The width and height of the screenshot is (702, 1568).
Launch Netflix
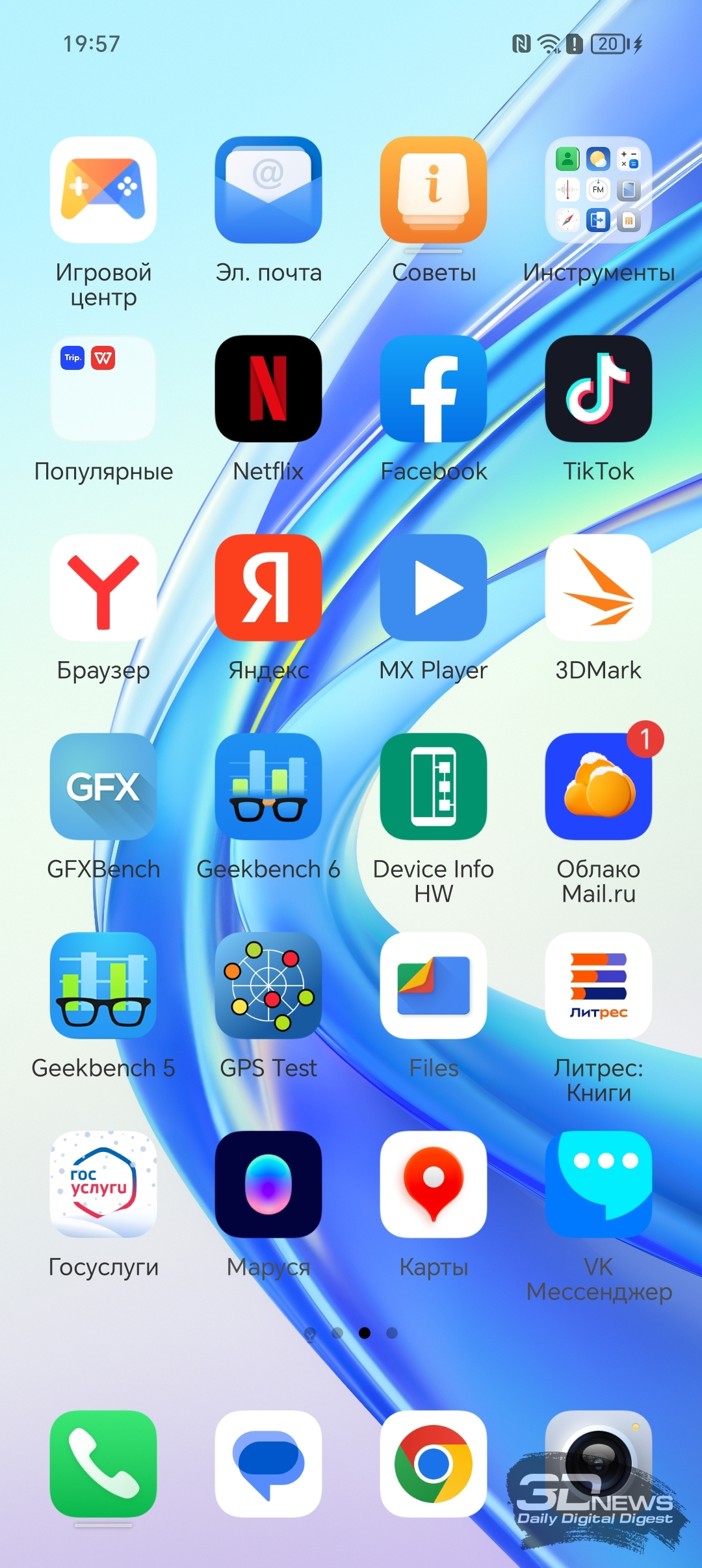[x=268, y=389]
